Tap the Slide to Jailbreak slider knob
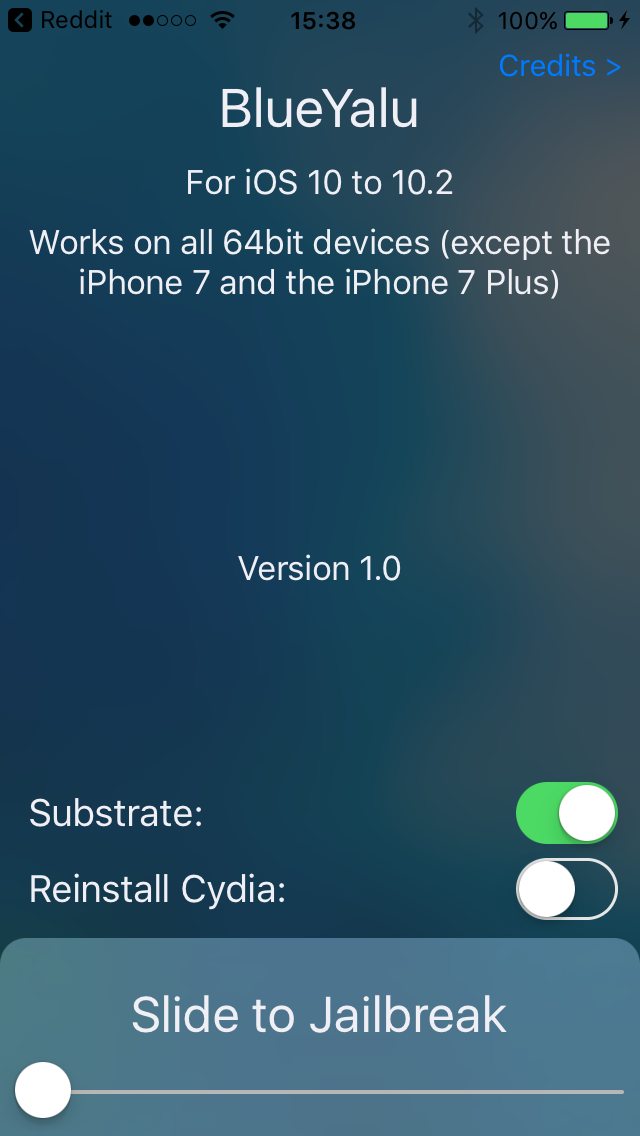The image size is (640, 1136). click(43, 1090)
